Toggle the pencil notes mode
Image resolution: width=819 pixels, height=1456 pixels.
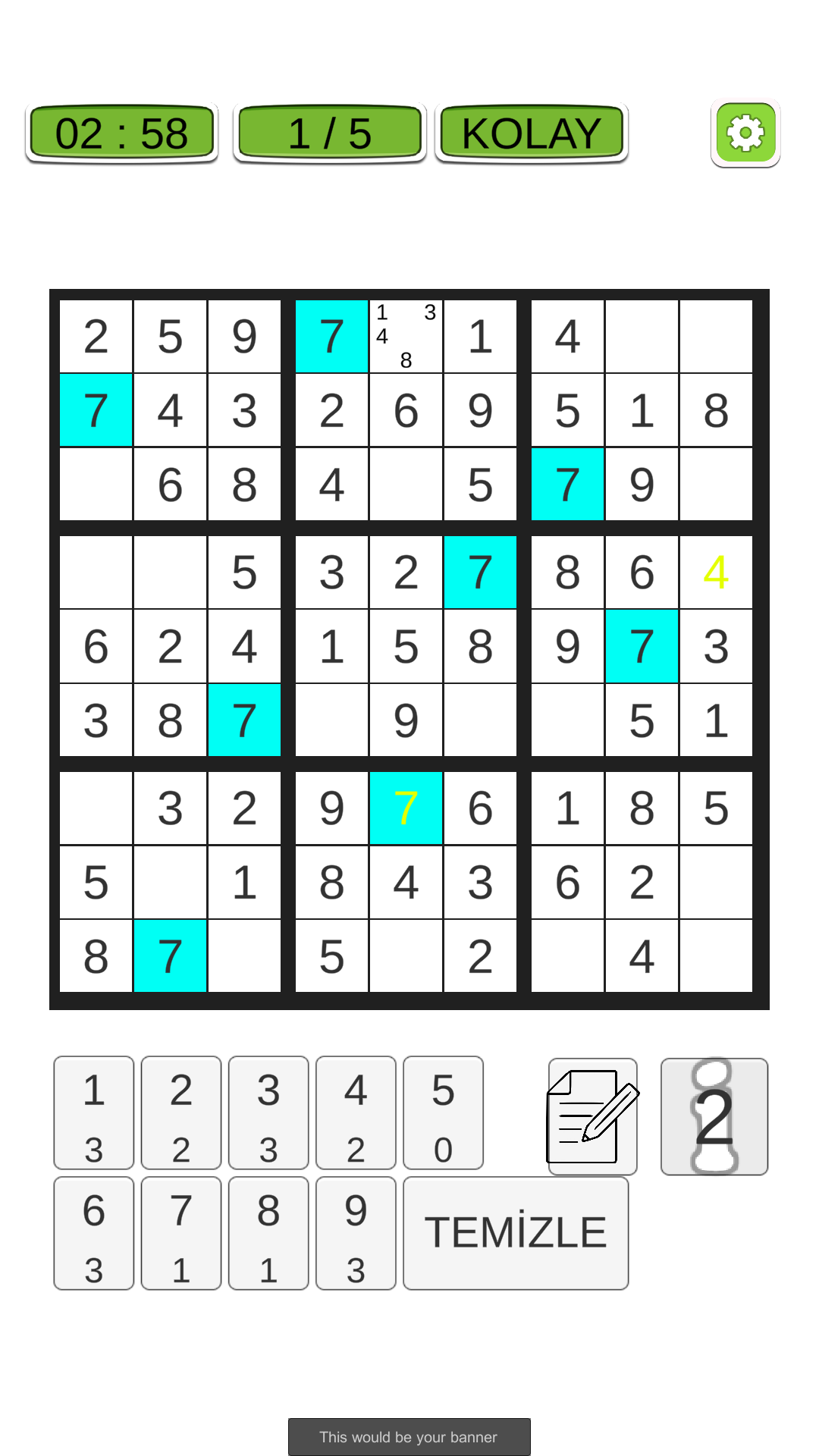593,1116
